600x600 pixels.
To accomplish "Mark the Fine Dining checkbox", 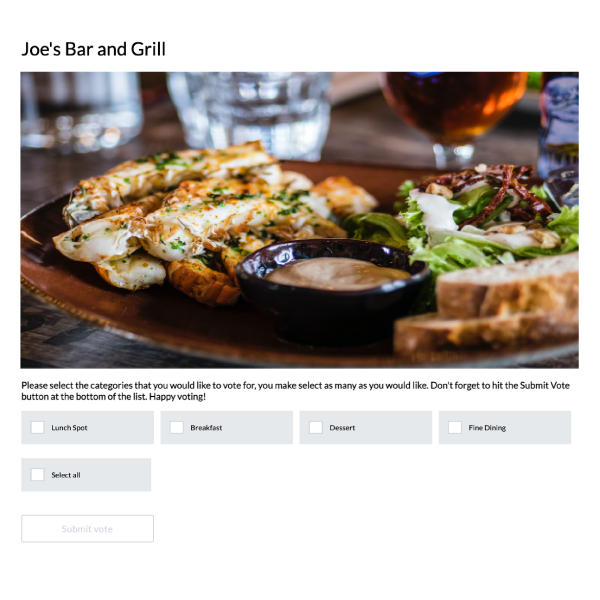I will pyautogui.click(x=455, y=428).
